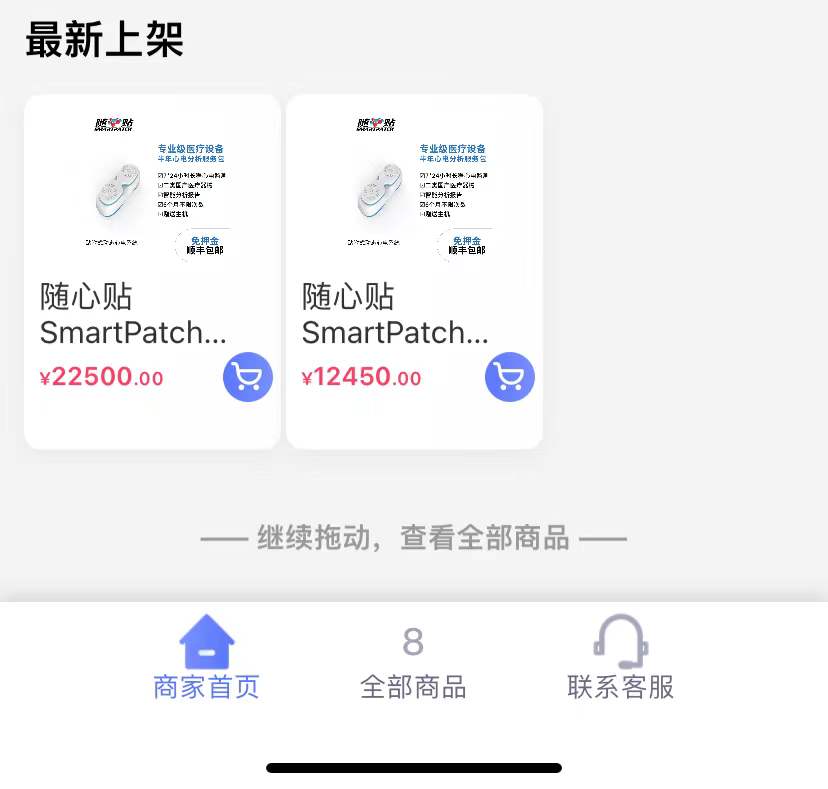This screenshot has width=828, height=789.
Task: Switch to the 商家首页 tab
Action: (206, 660)
